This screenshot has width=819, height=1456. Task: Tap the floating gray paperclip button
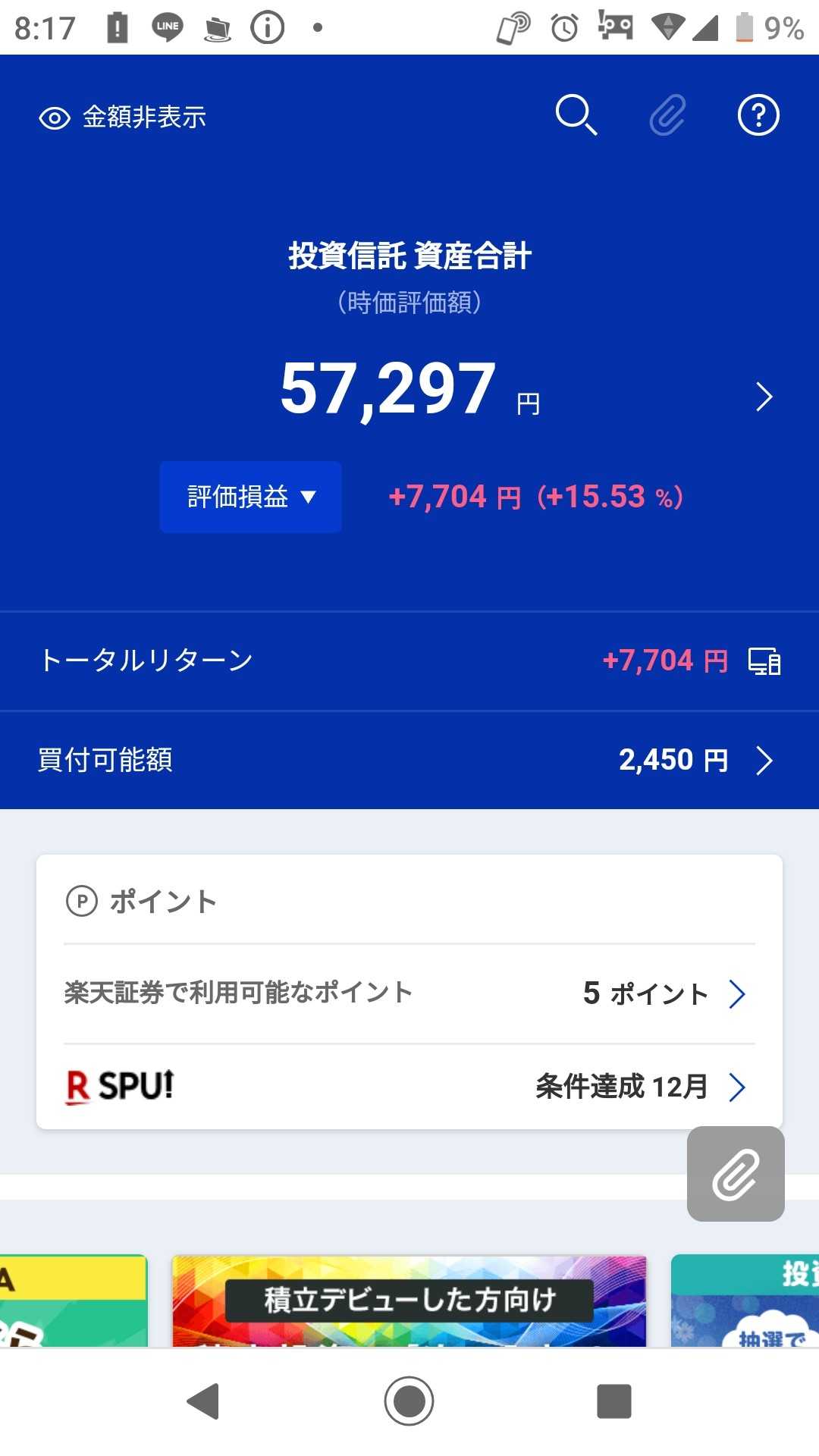click(736, 1174)
